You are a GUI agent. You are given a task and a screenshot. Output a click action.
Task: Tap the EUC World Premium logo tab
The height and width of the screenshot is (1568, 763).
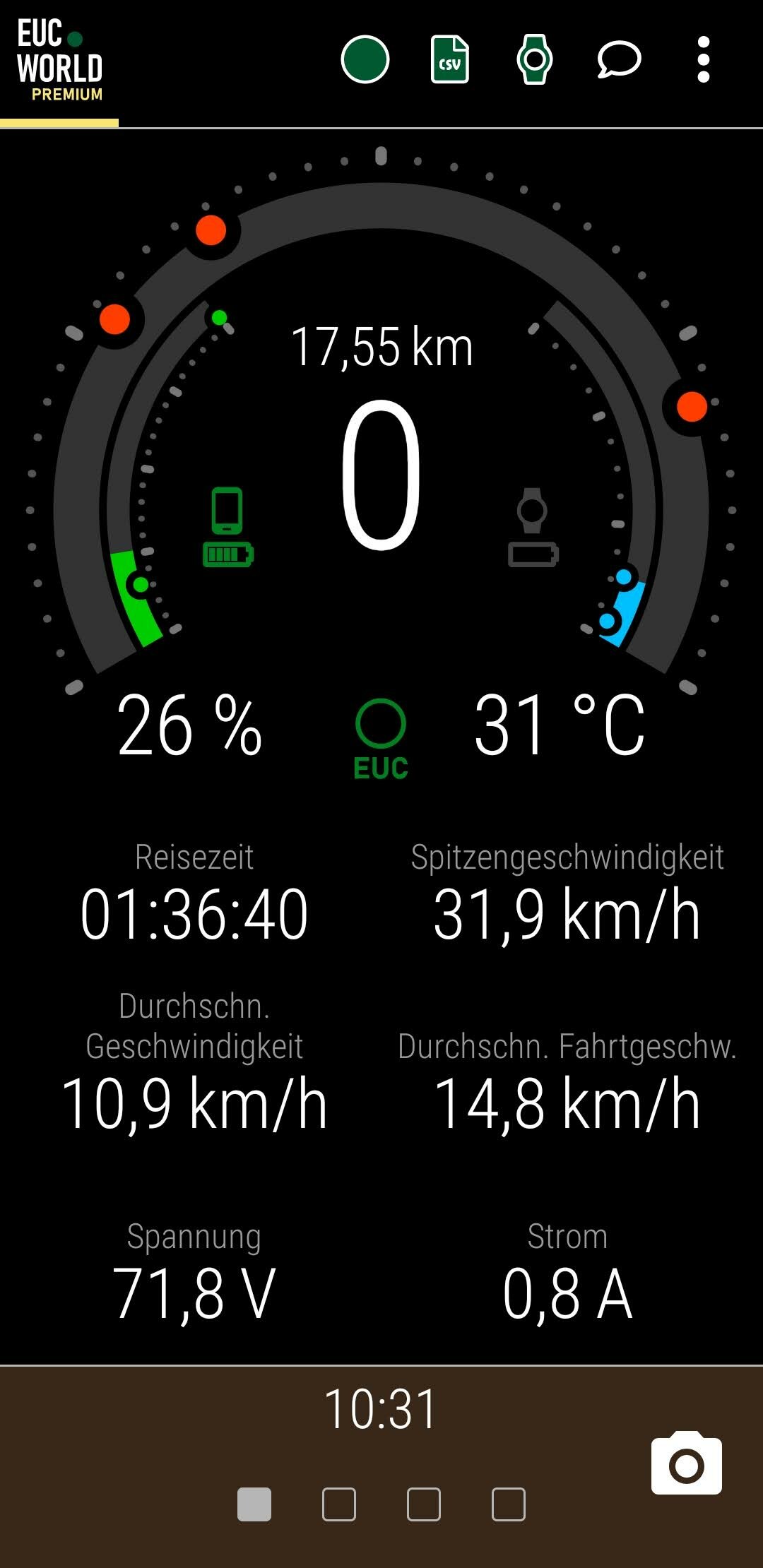point(59,61)
